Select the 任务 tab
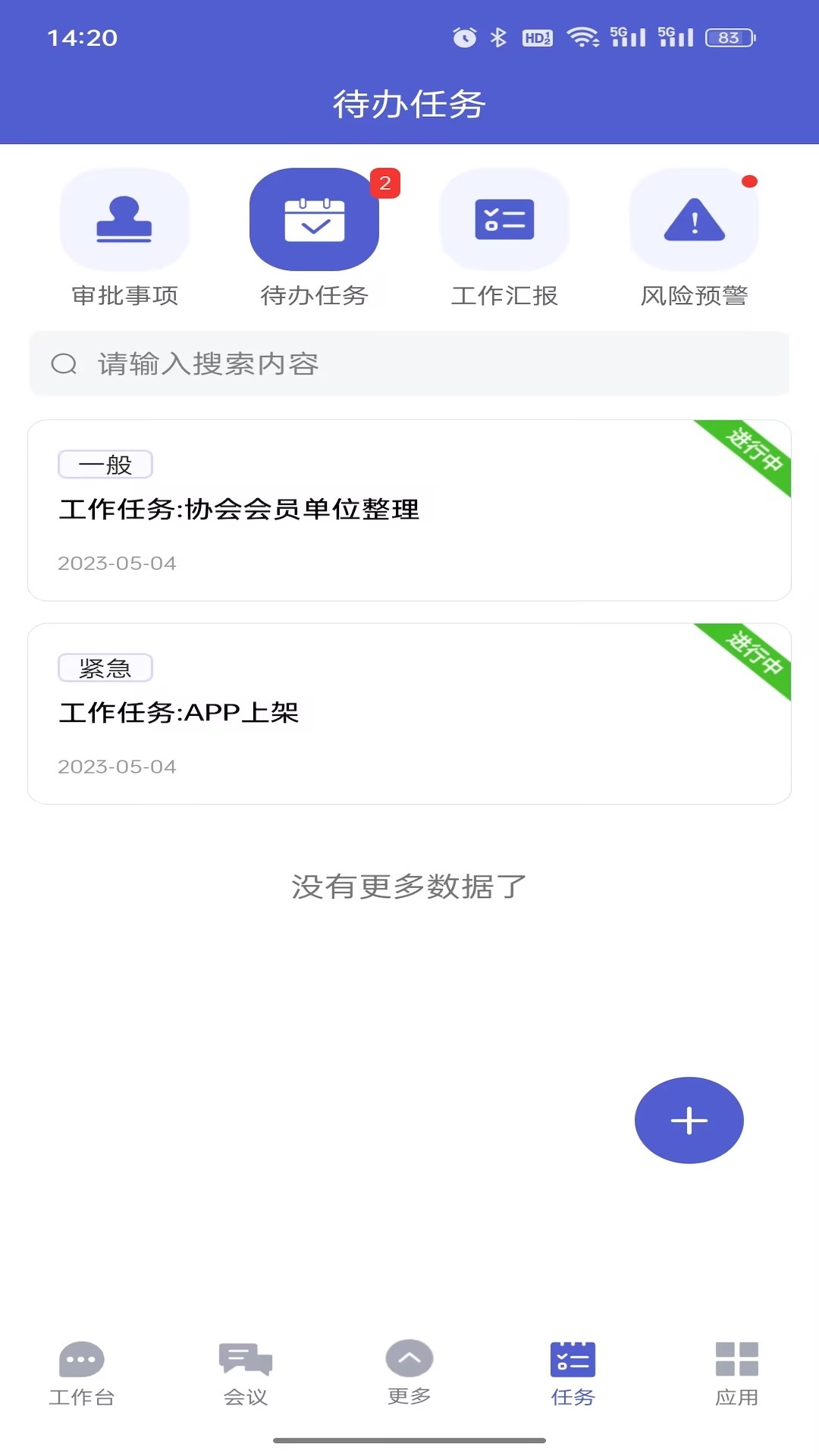 click(x=573, y=1373)
